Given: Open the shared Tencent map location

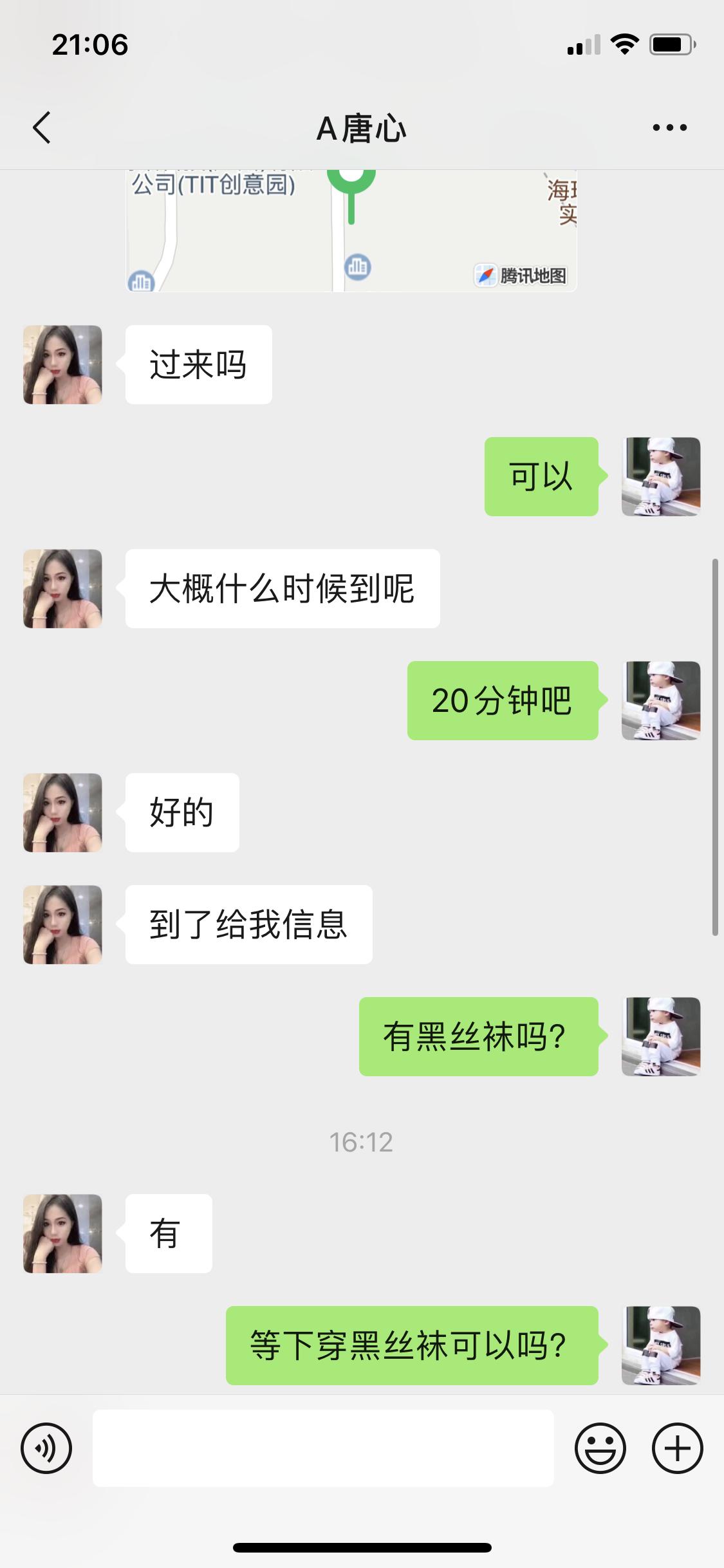Looking at the screenshot, I should pyautogui.click(x=351, y=232).
